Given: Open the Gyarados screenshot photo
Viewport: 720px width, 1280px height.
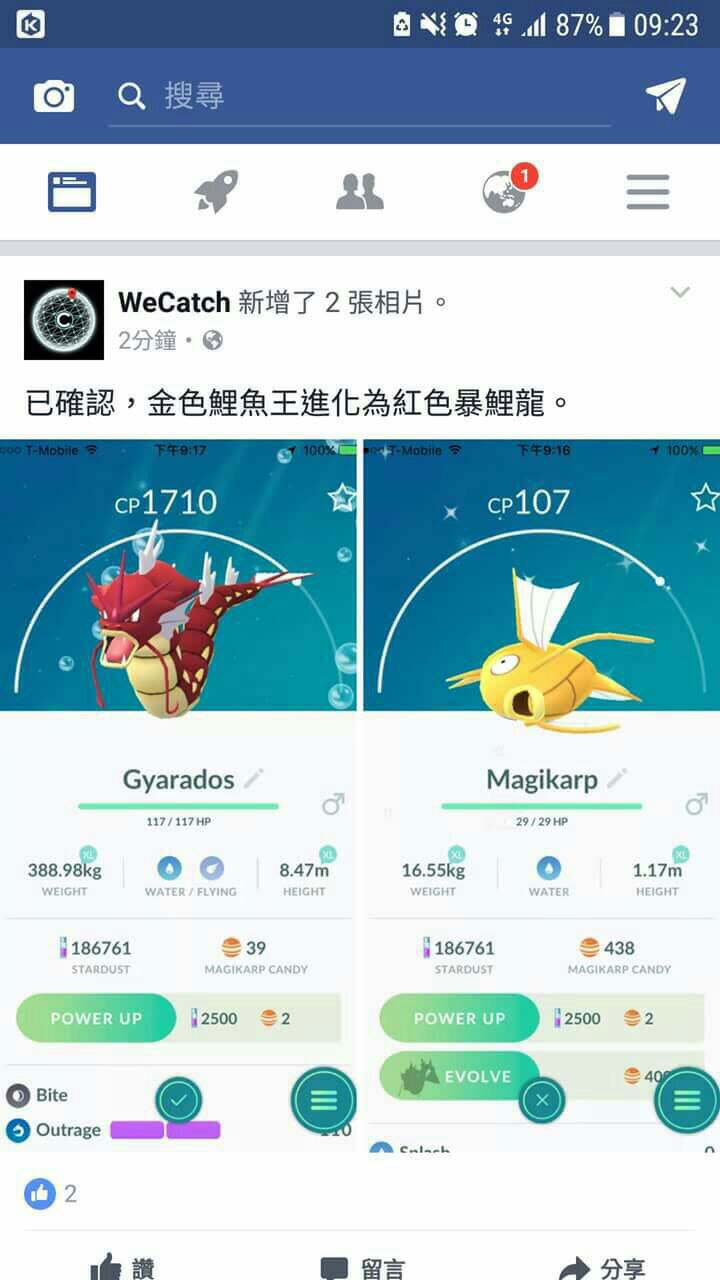Looking at the screenshot, I should (178, 795).
